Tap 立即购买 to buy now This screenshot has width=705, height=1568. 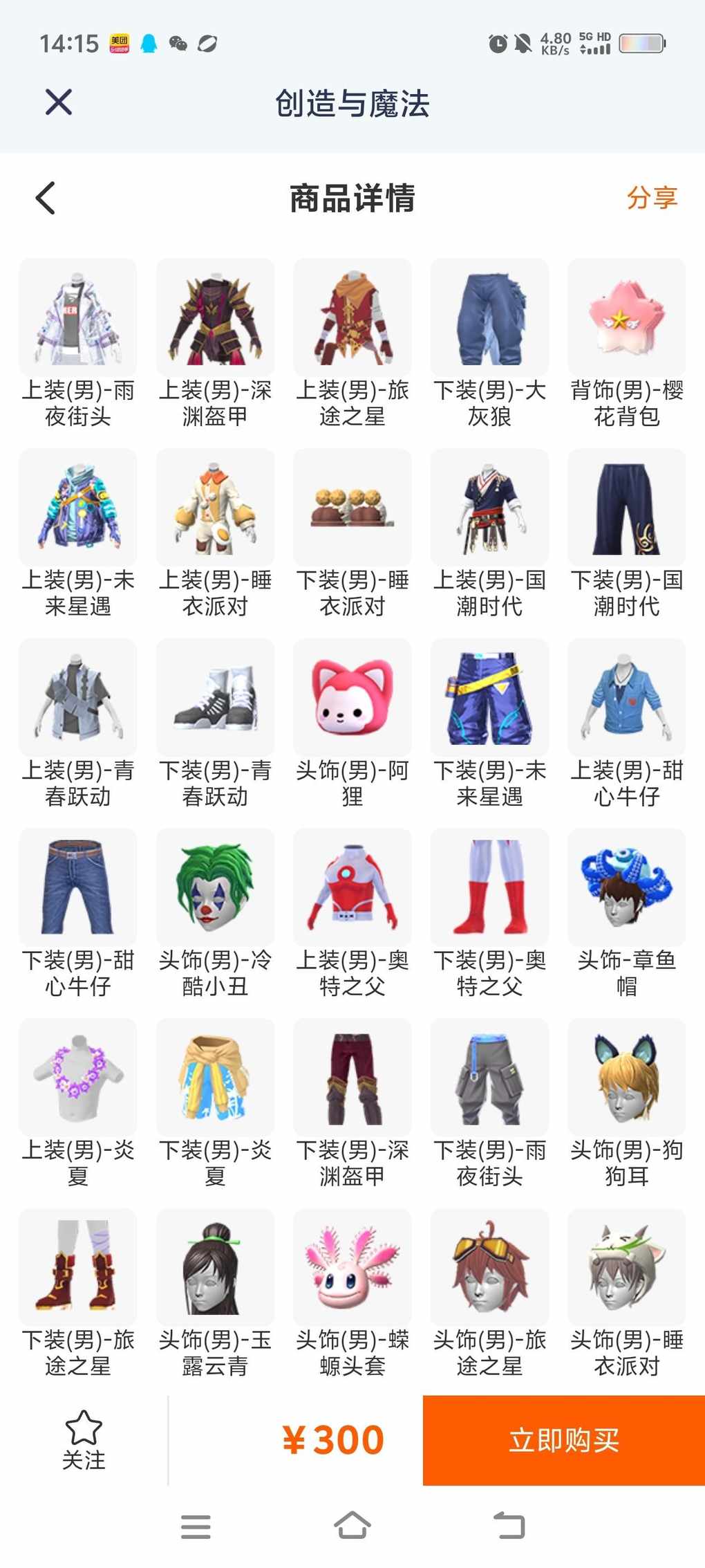563,1440
